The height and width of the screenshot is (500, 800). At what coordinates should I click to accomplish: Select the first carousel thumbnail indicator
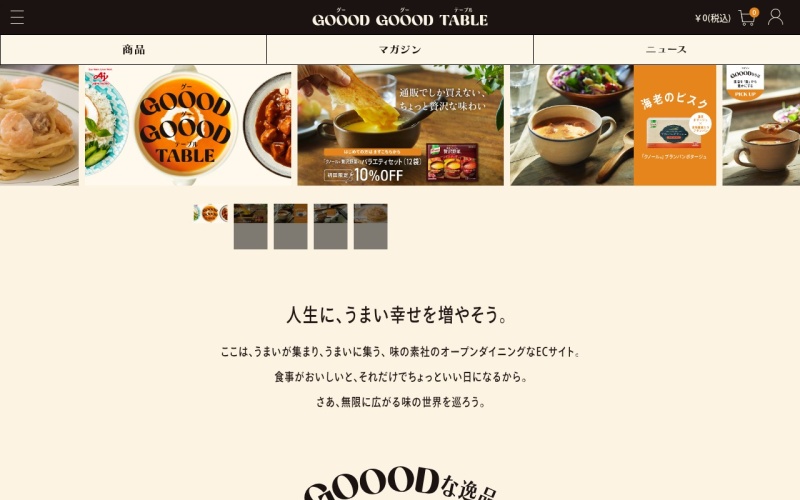(210, 213)
